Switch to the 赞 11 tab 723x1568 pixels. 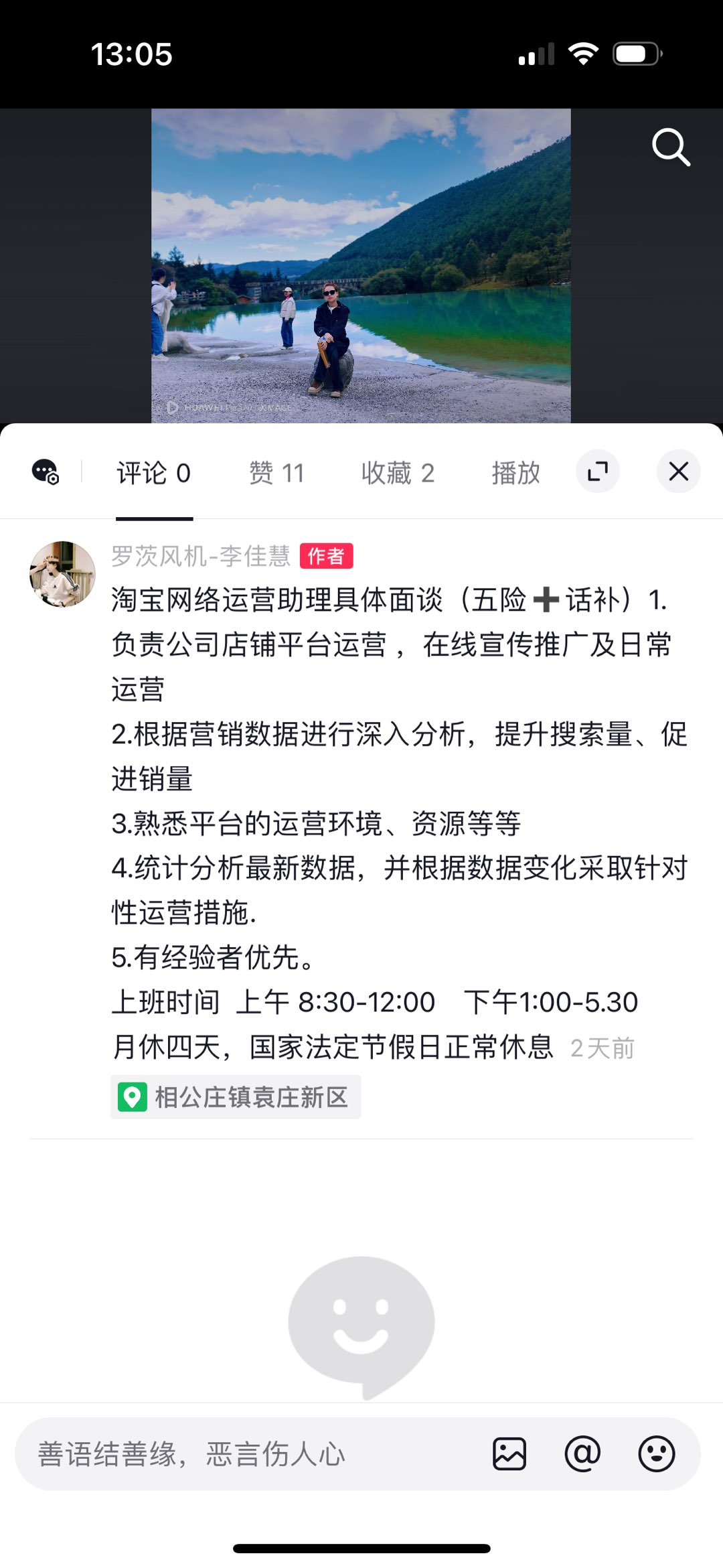click(x=276, y=473)
